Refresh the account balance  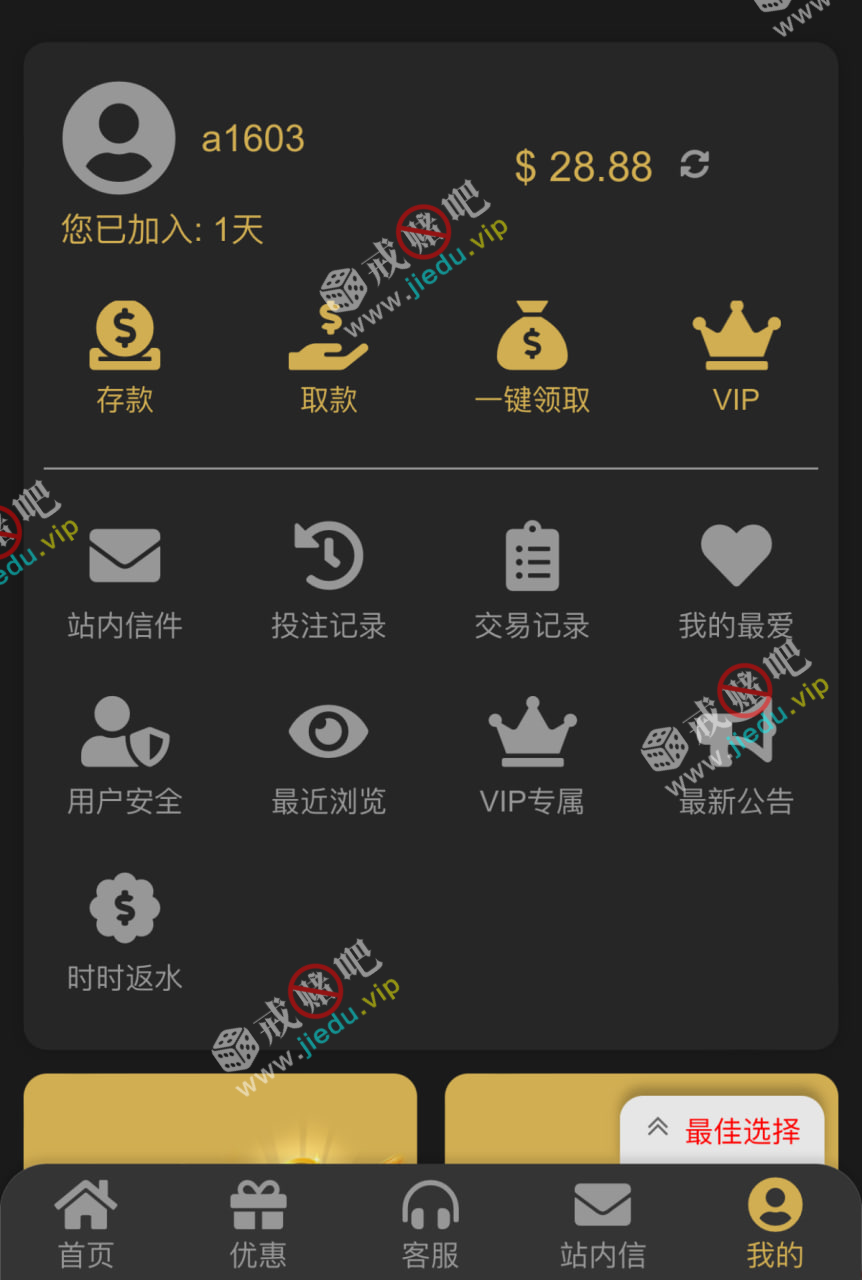tap(694, 164)
